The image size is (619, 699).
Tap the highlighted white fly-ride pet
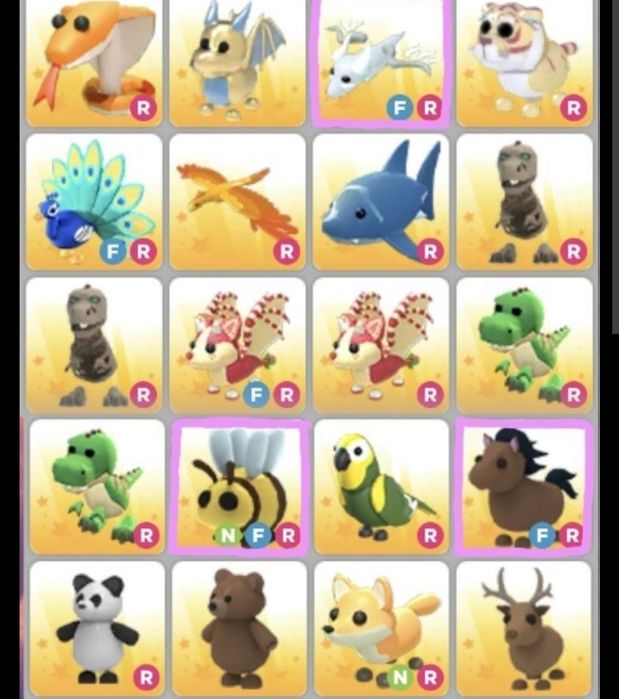pyautogui.click(x=380, y=62)
